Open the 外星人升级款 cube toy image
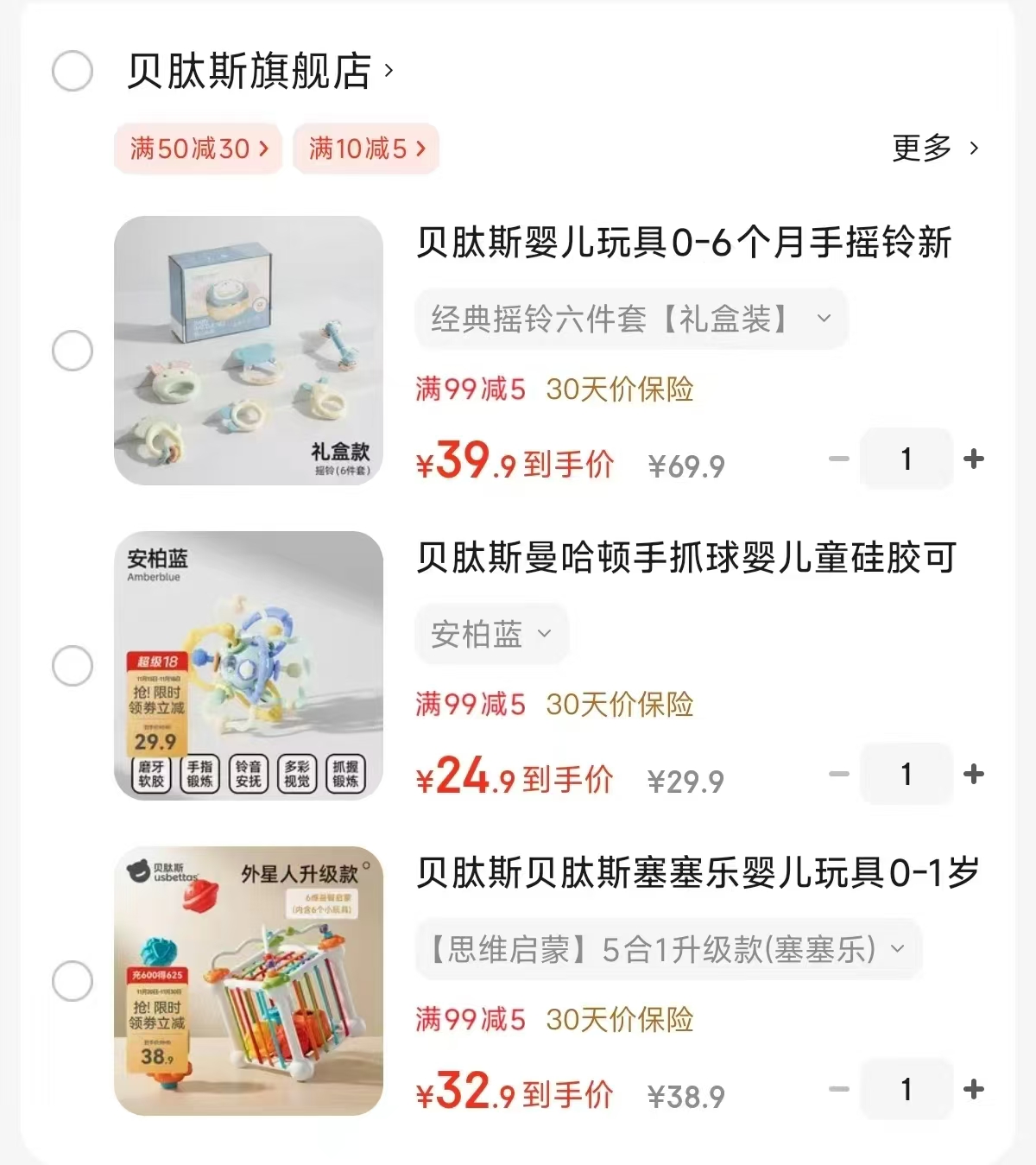Viewport: 1036px width, 1165px height. 249,980
